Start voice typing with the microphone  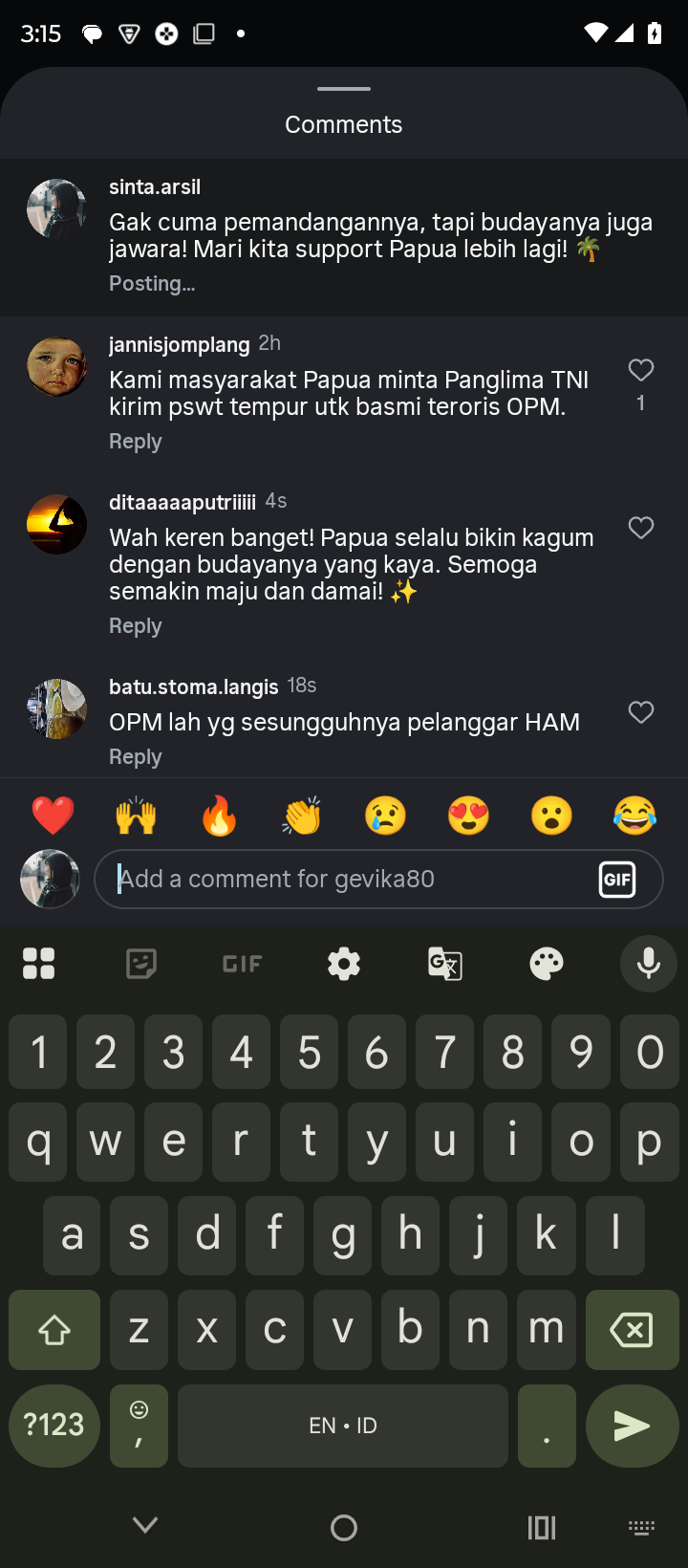point(649,964)
